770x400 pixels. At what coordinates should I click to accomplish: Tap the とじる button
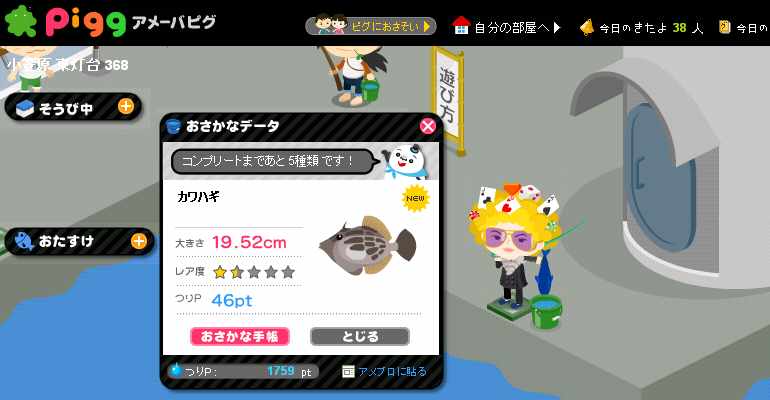click(x=360, y=336)
